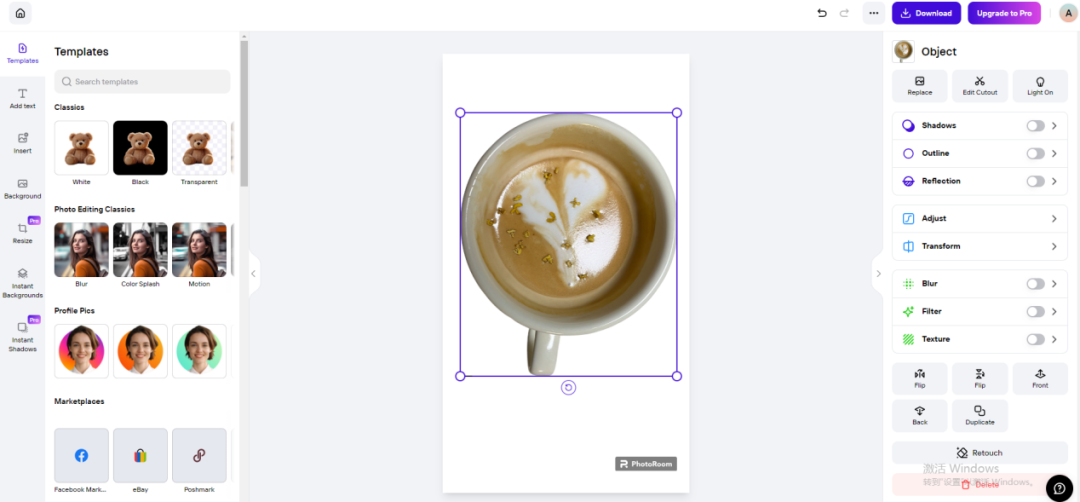This screenshot has width=1080, height=502.
Task: Upgrade to Pro plan
Action: [1003, 13]
